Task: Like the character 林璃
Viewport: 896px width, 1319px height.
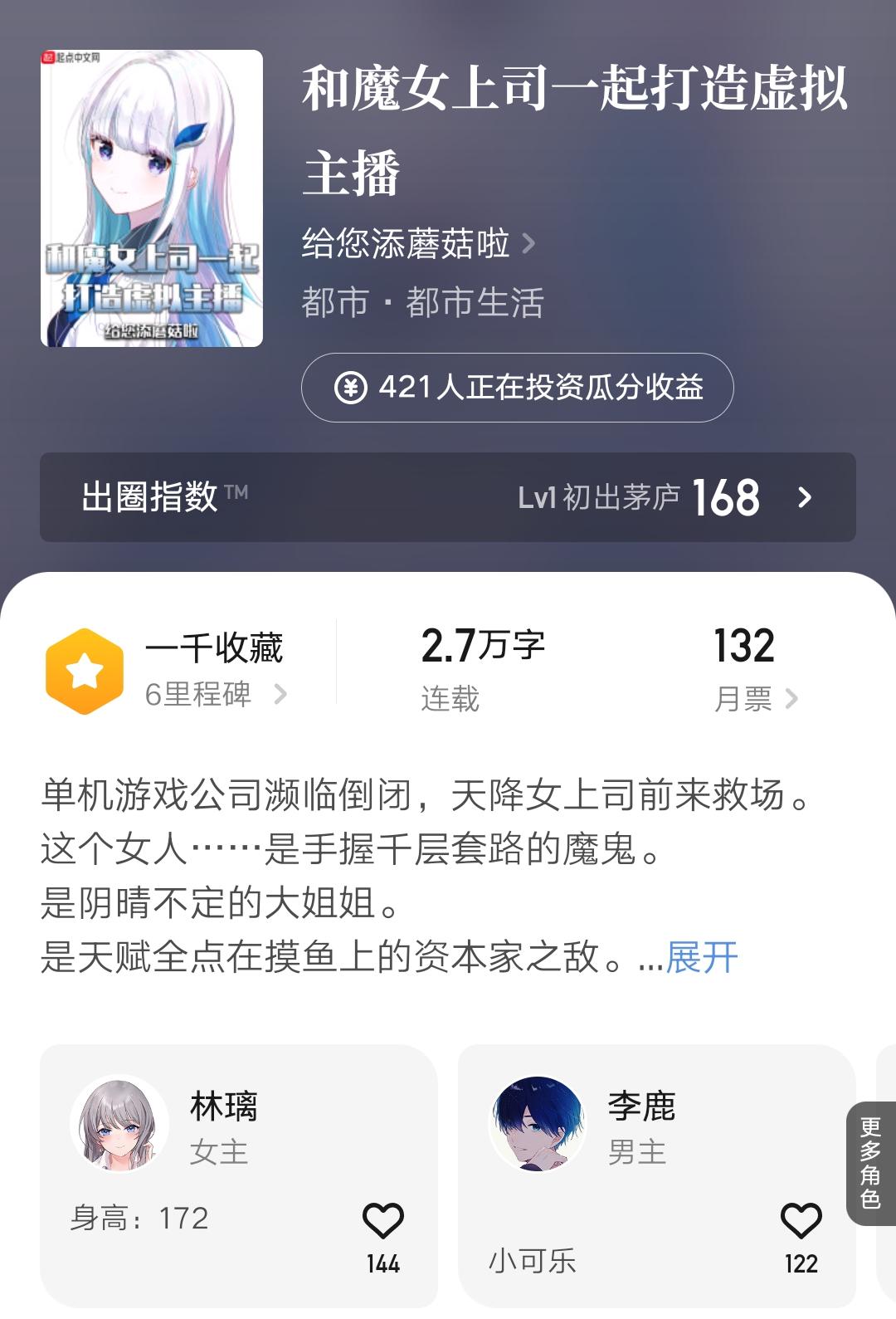Action: 383,1221
